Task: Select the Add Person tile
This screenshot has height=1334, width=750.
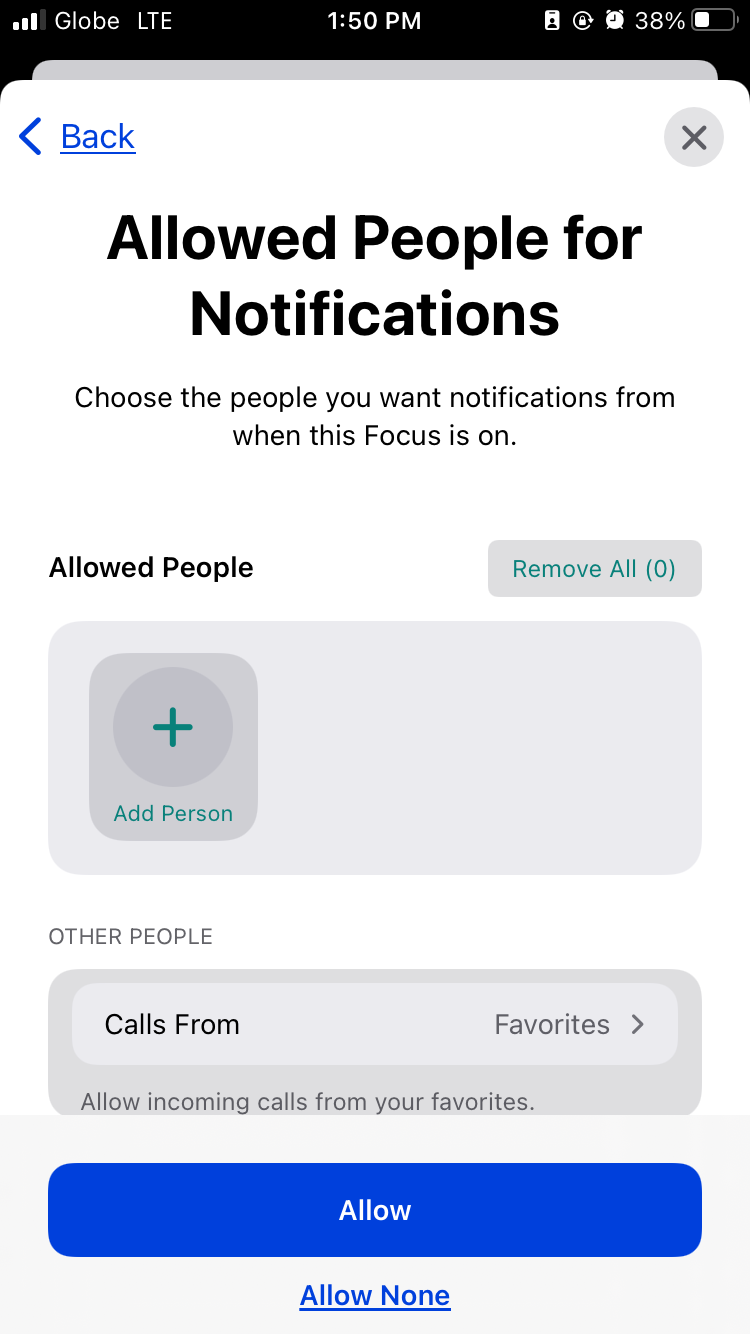Action: (172, 746)
